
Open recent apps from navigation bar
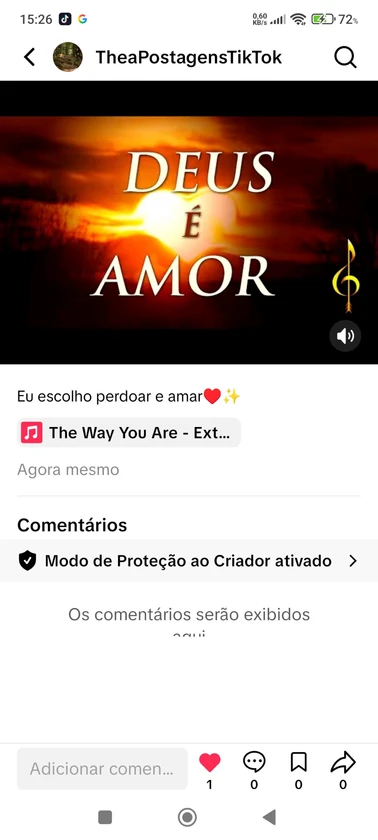[105, 817]
